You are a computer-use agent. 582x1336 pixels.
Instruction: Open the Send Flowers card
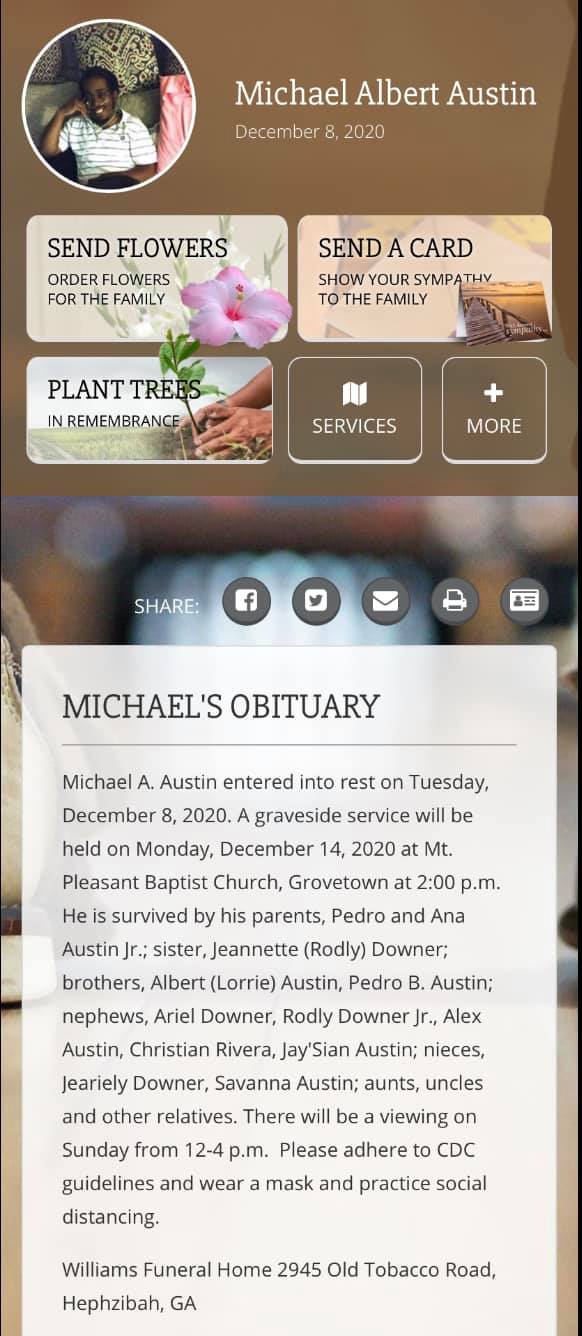[157, 278]
